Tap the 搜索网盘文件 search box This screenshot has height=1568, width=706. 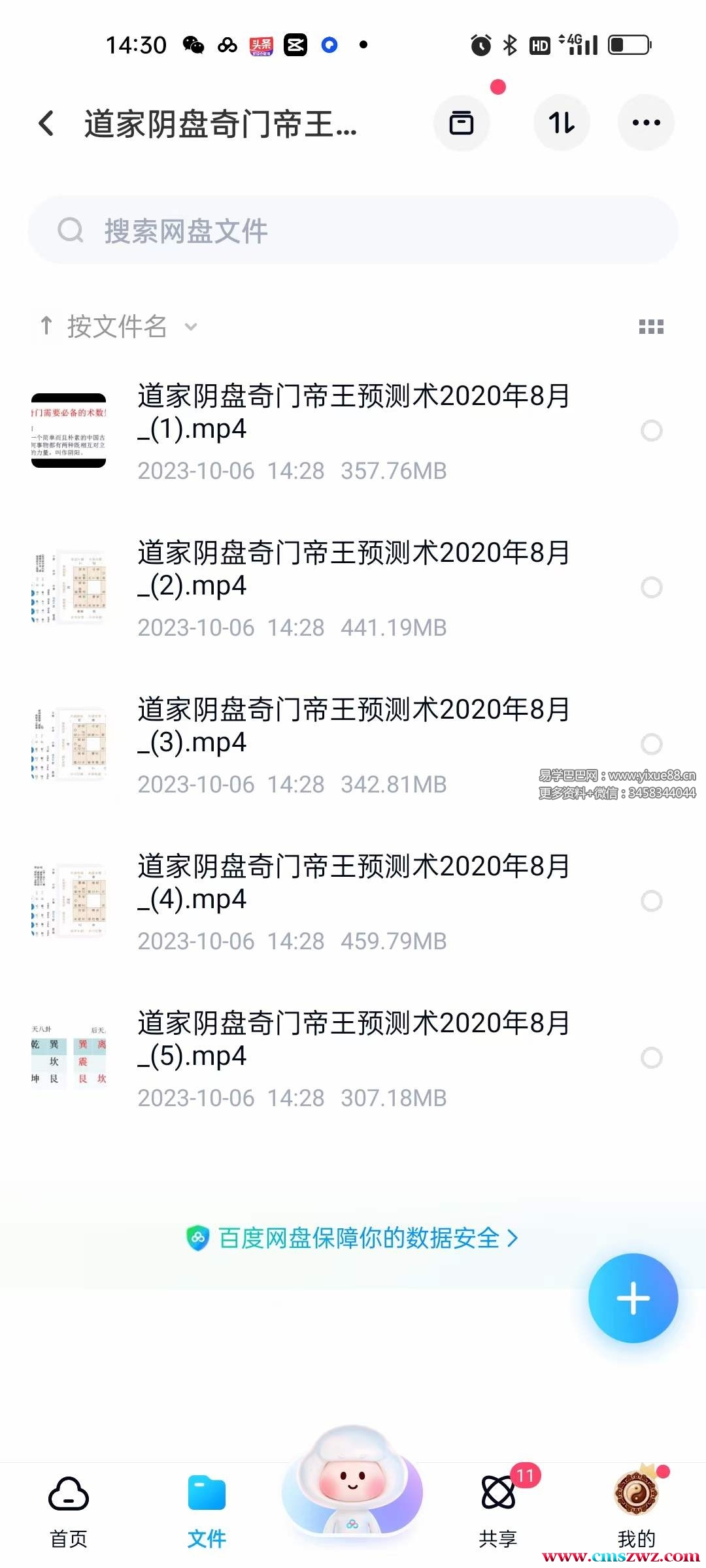coord(353,231)
